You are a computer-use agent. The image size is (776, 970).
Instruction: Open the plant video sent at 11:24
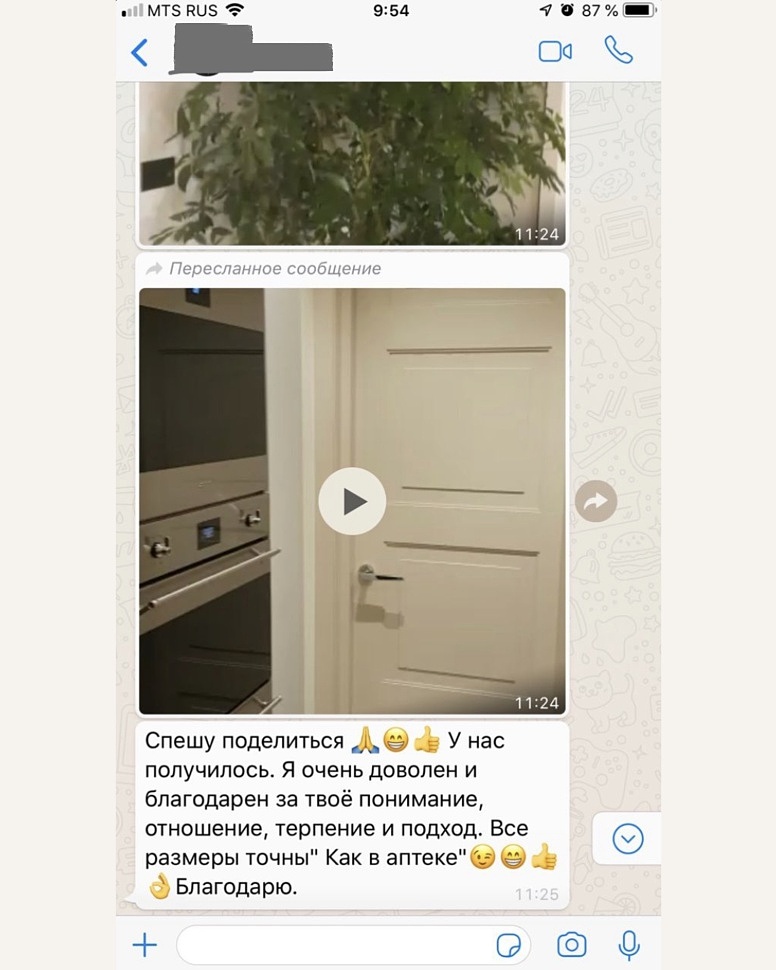pos(351,165)
